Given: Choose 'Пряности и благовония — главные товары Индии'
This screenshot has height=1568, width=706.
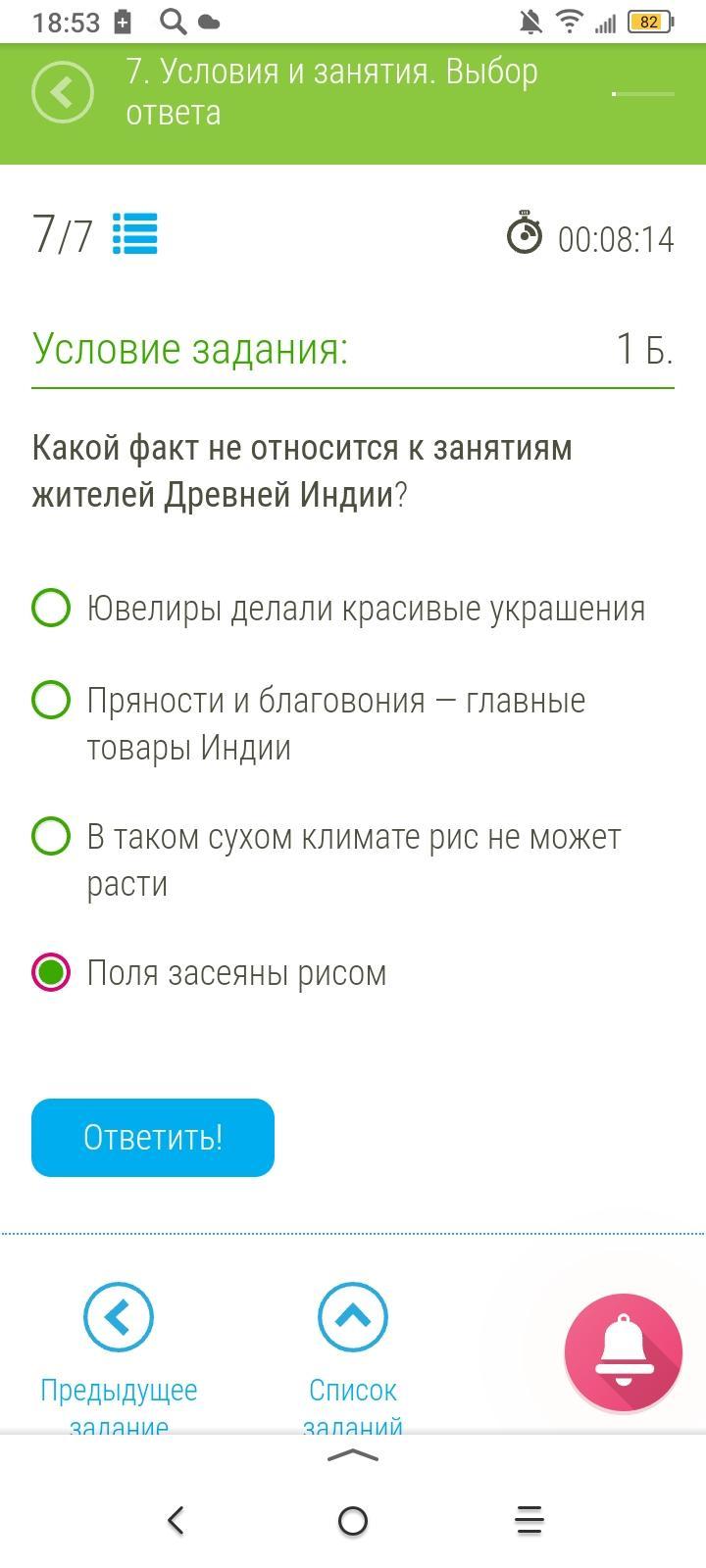Looking at the screenshot, I should [x=51, y=701].
